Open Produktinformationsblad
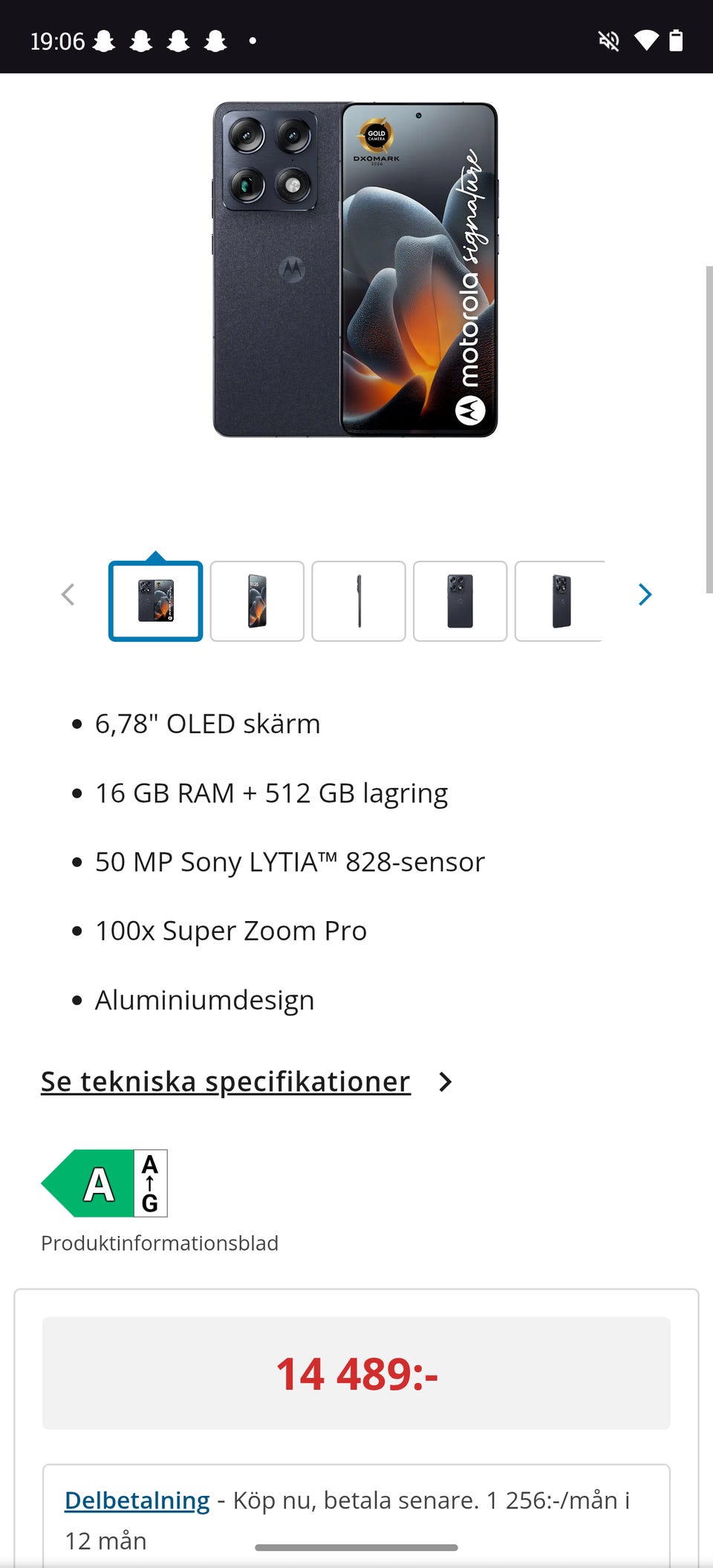The image size is (713, 1568). coord(160,1243)
